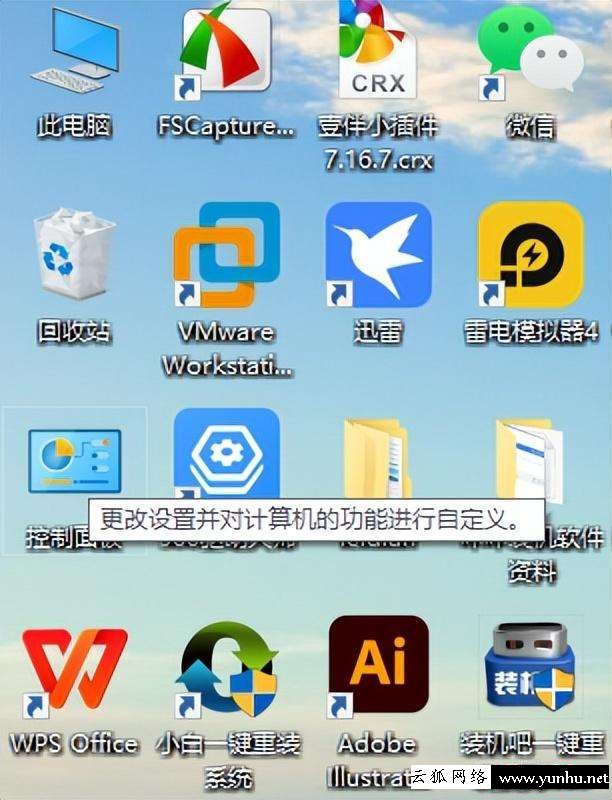The image size is (612, 800).
Task: Open the 此电脑 desktop icon
Action: 73,57
